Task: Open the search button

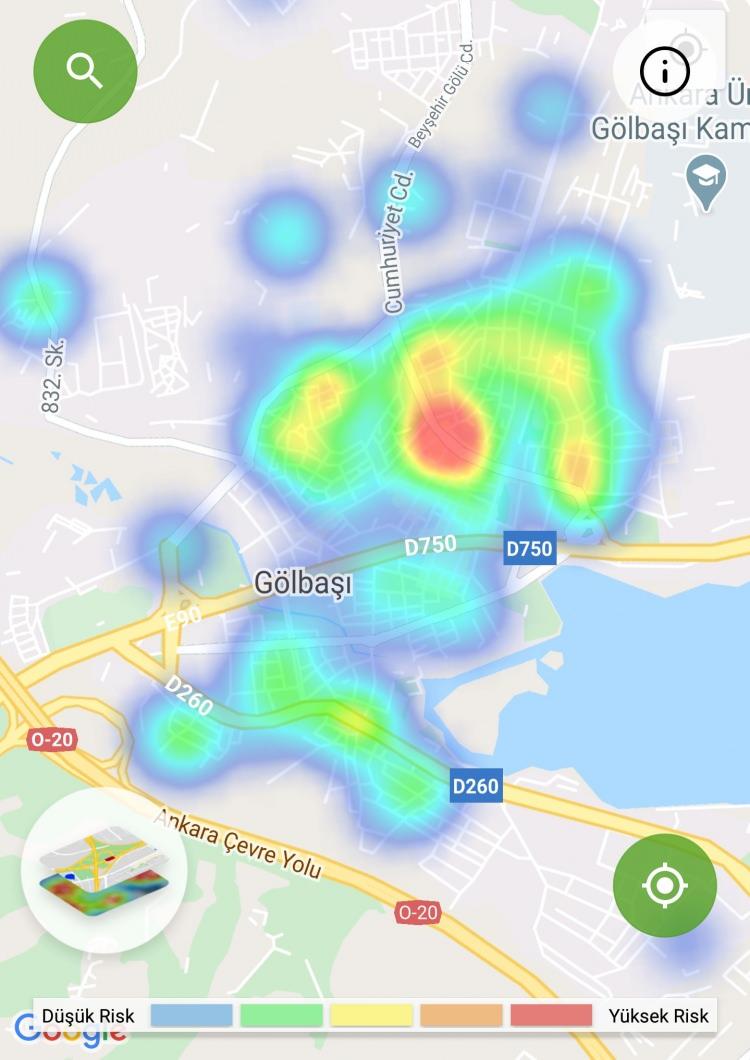Action: [85, 70]
